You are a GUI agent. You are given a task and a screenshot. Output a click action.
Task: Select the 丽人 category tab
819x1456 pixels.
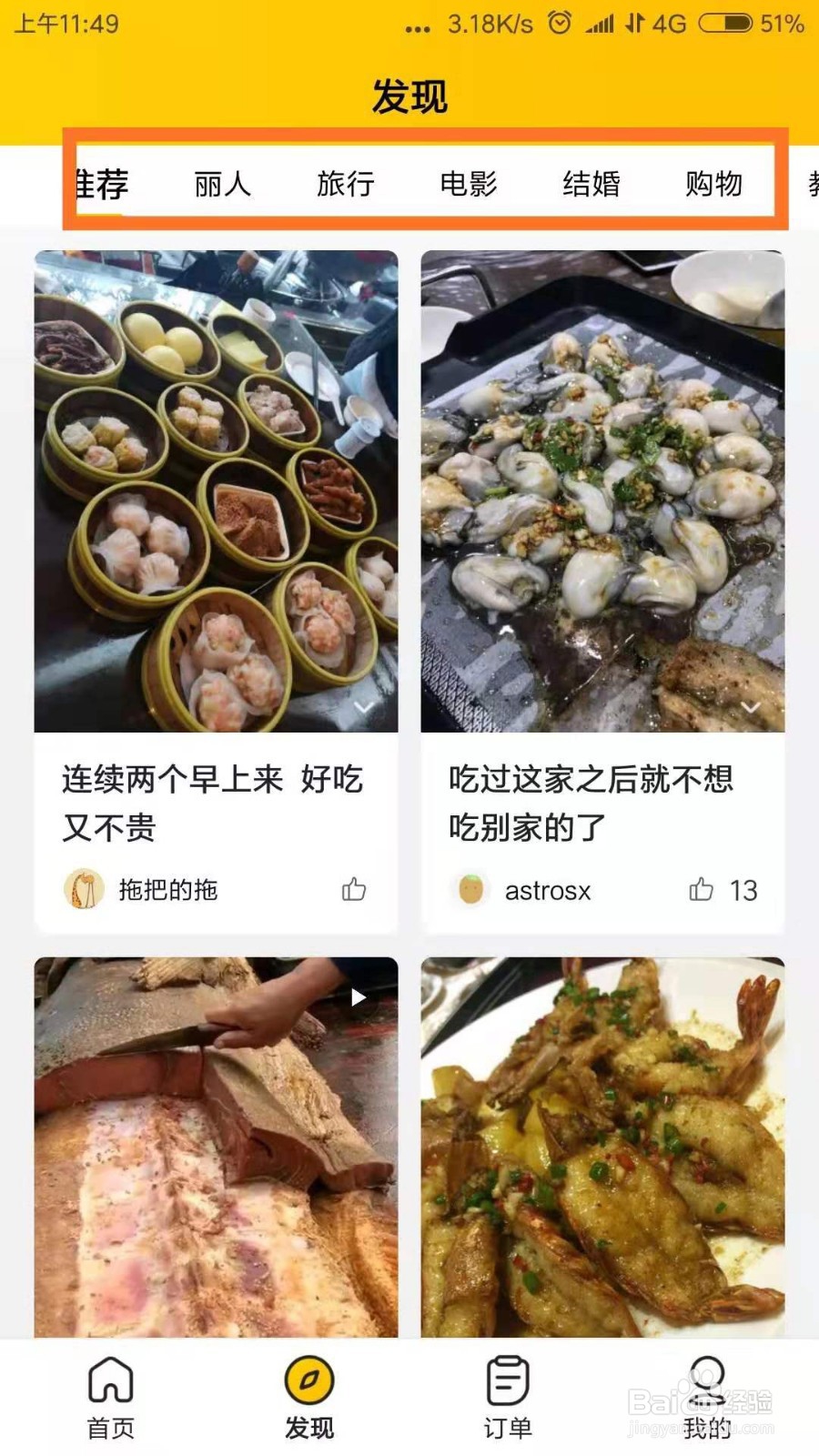[x=222, y=185]
